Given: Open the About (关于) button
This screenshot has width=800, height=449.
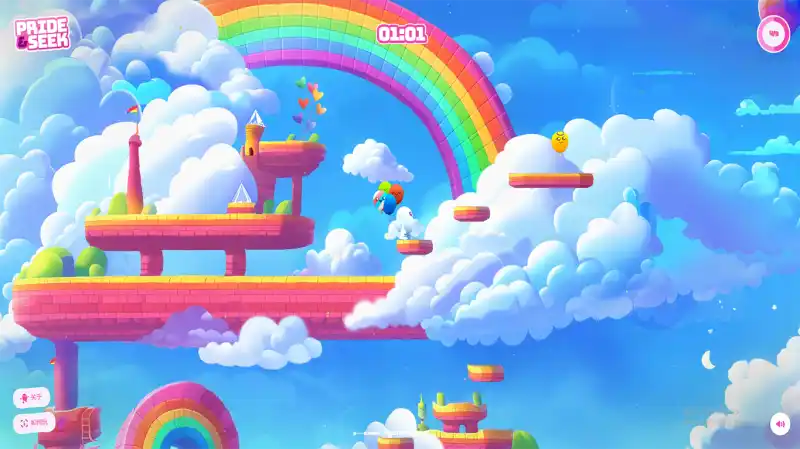Looking at the screenshot, I should point(31,397).
